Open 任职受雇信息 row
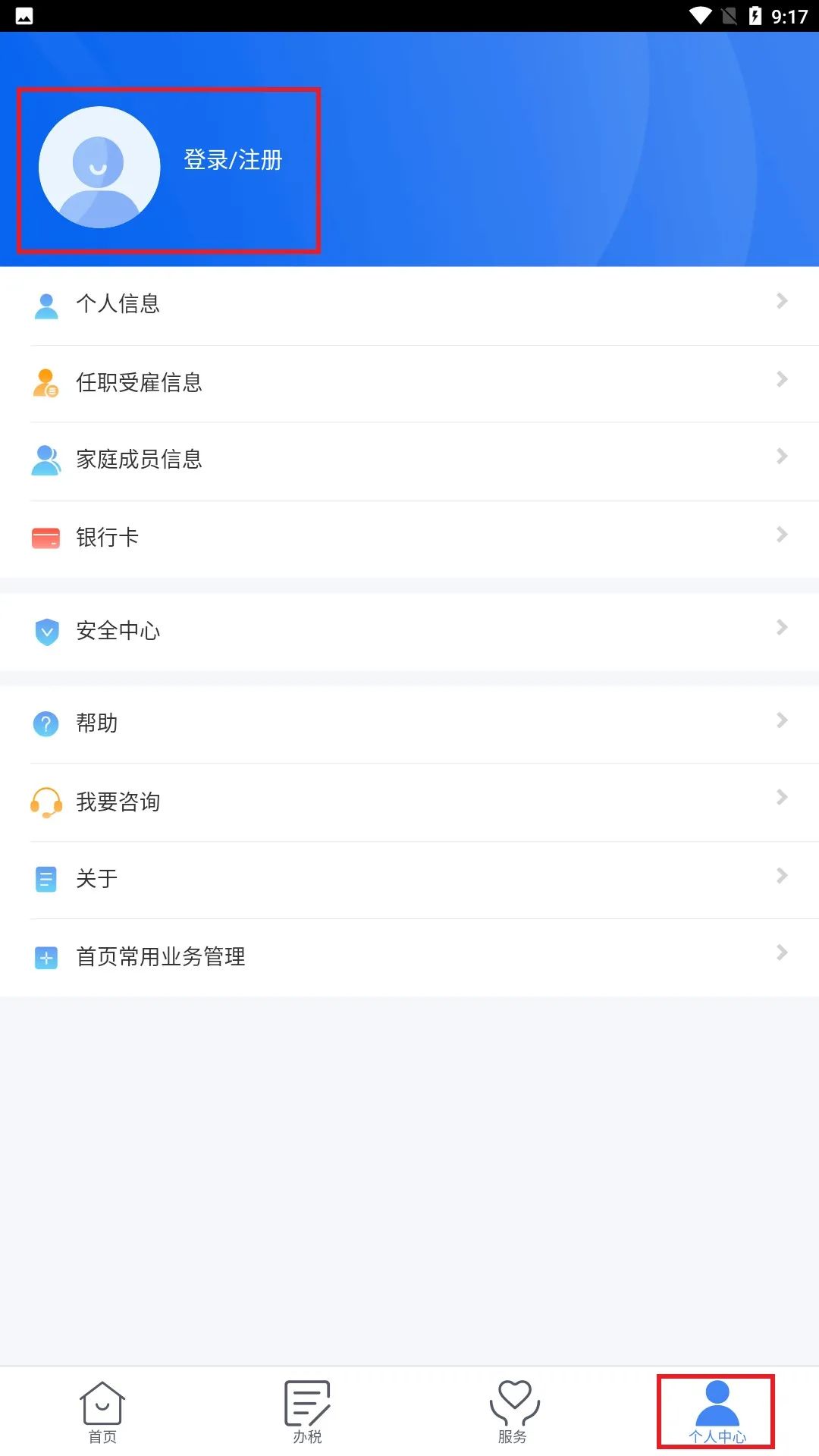The height and width of the screenshot is (1456, 819). 409,383
